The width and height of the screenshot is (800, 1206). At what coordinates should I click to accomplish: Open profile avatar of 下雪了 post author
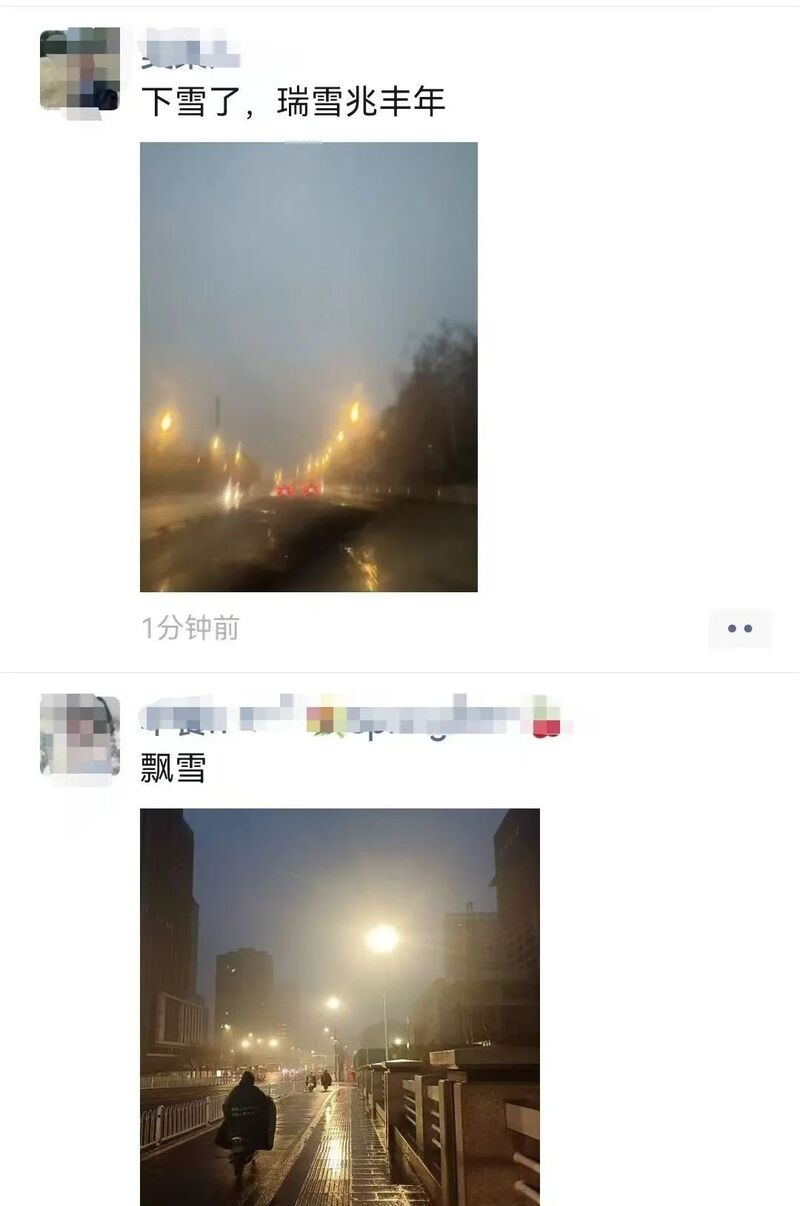tap(80, 69)
